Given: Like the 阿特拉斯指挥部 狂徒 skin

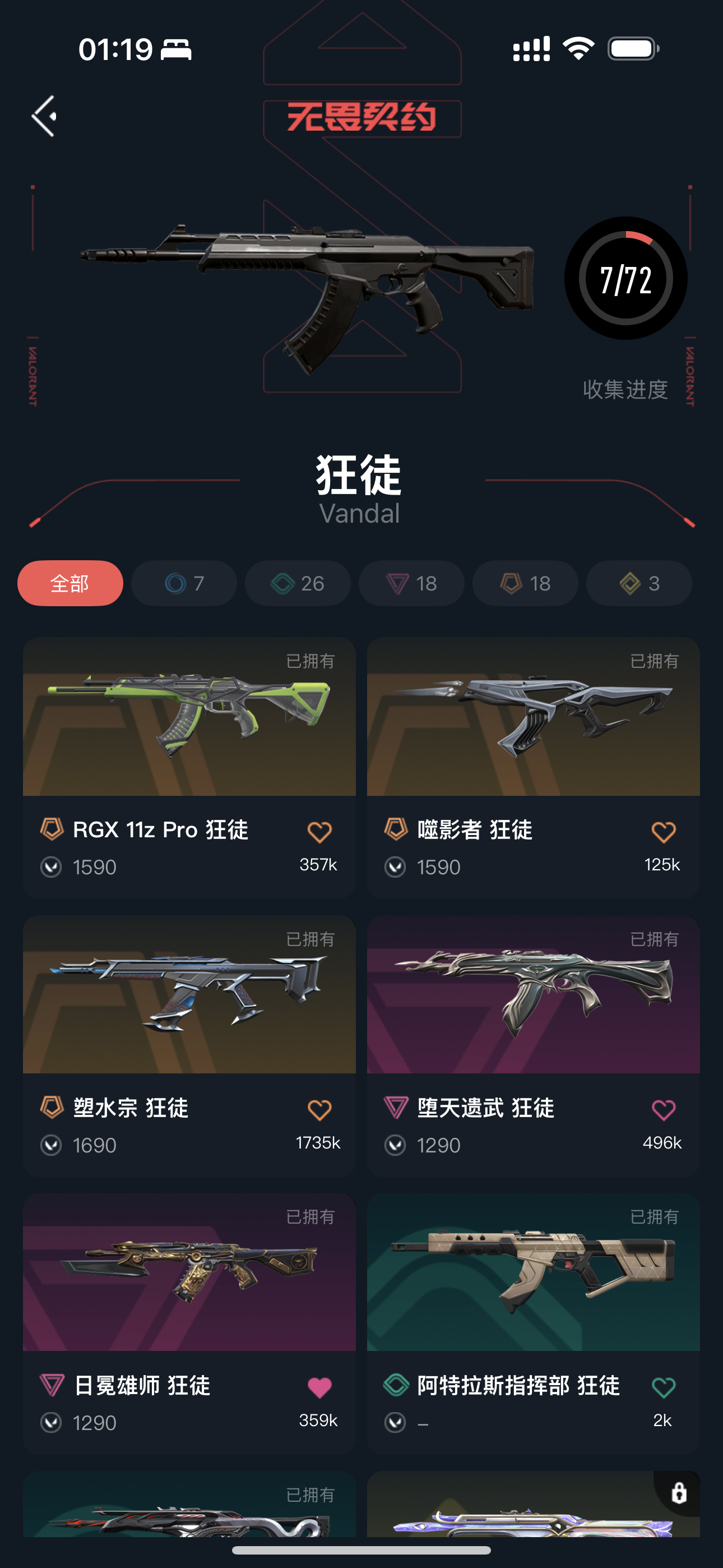Looking at the screenshot, I should [664, 1388].
